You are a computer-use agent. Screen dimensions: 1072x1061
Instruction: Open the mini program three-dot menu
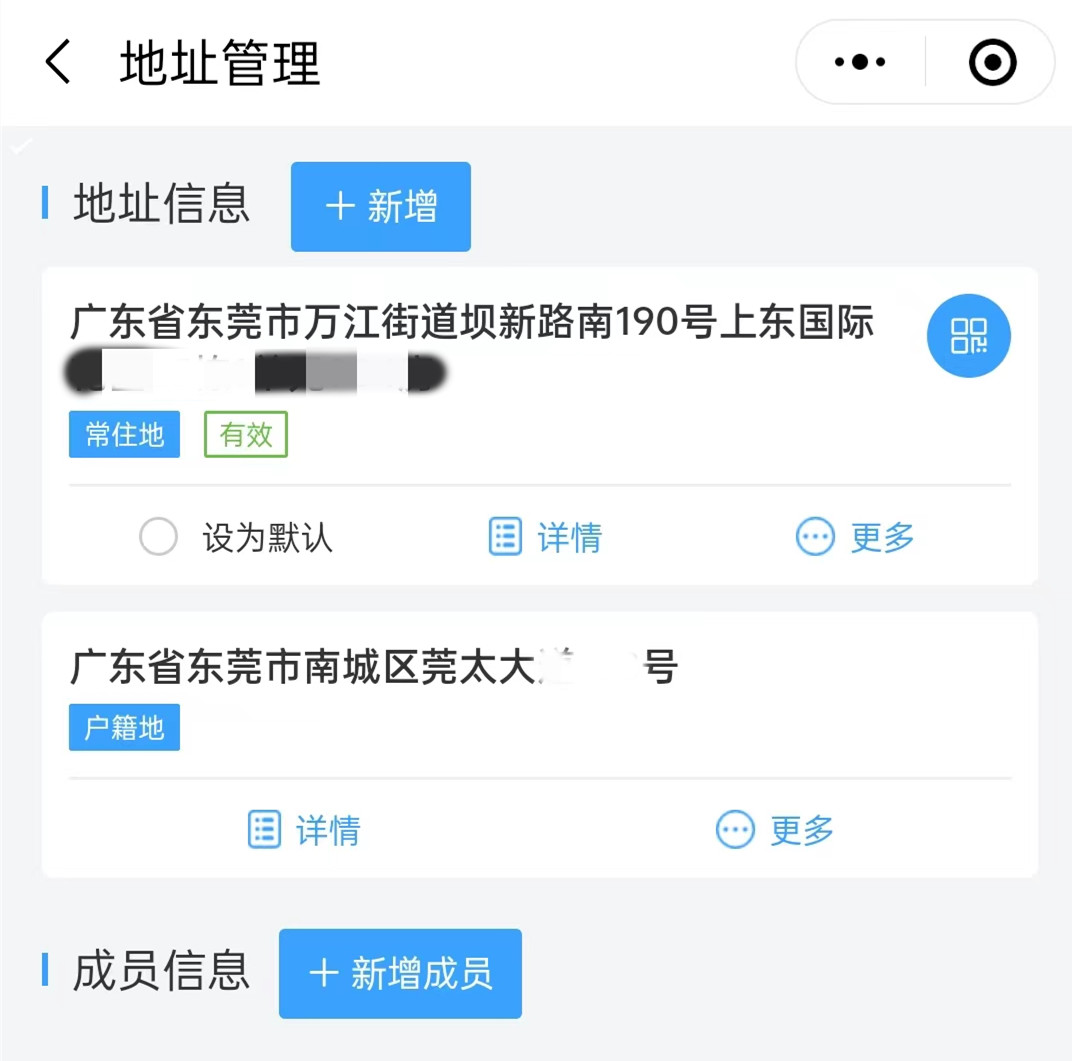[860, 62]
